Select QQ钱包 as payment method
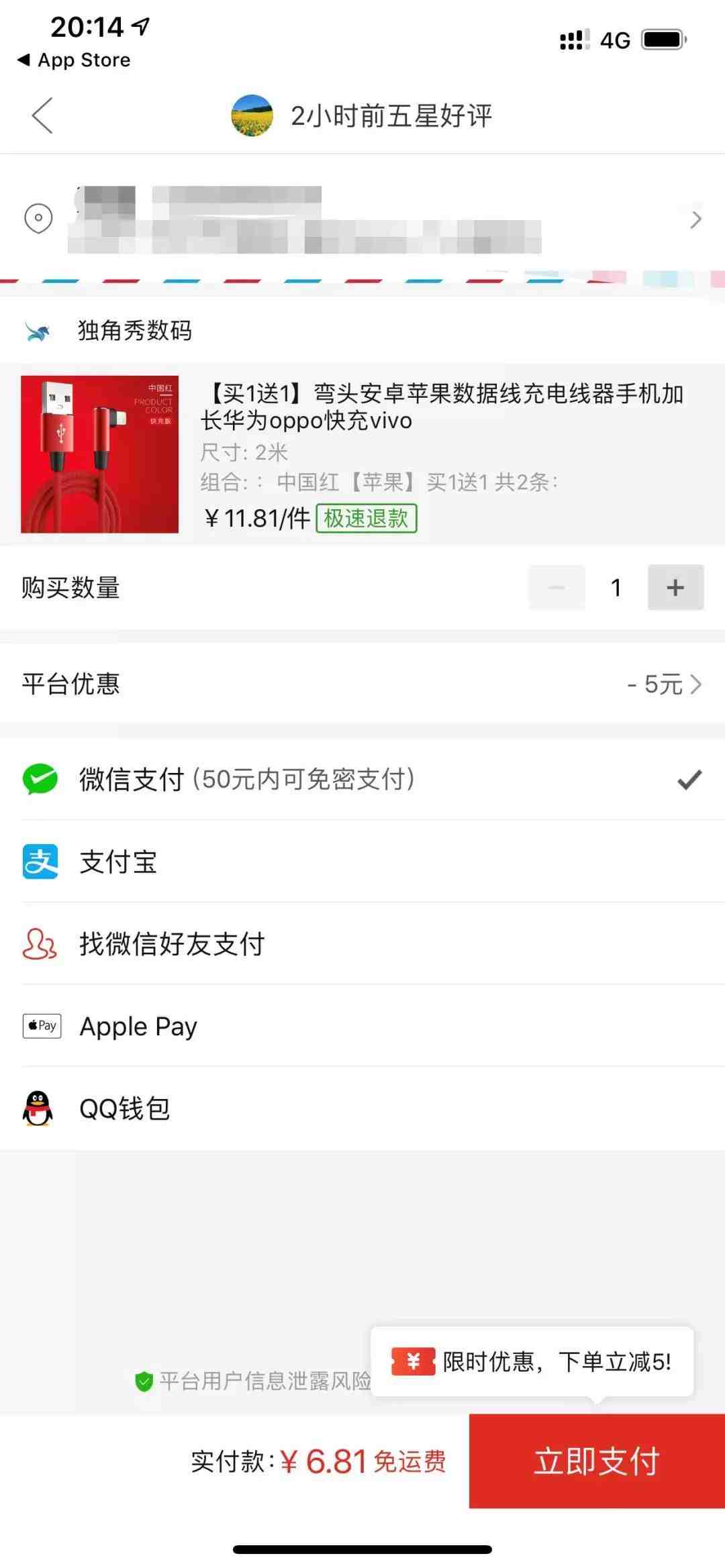The width and height of the screenshot is (725, 1568). tap(362, 1108)
